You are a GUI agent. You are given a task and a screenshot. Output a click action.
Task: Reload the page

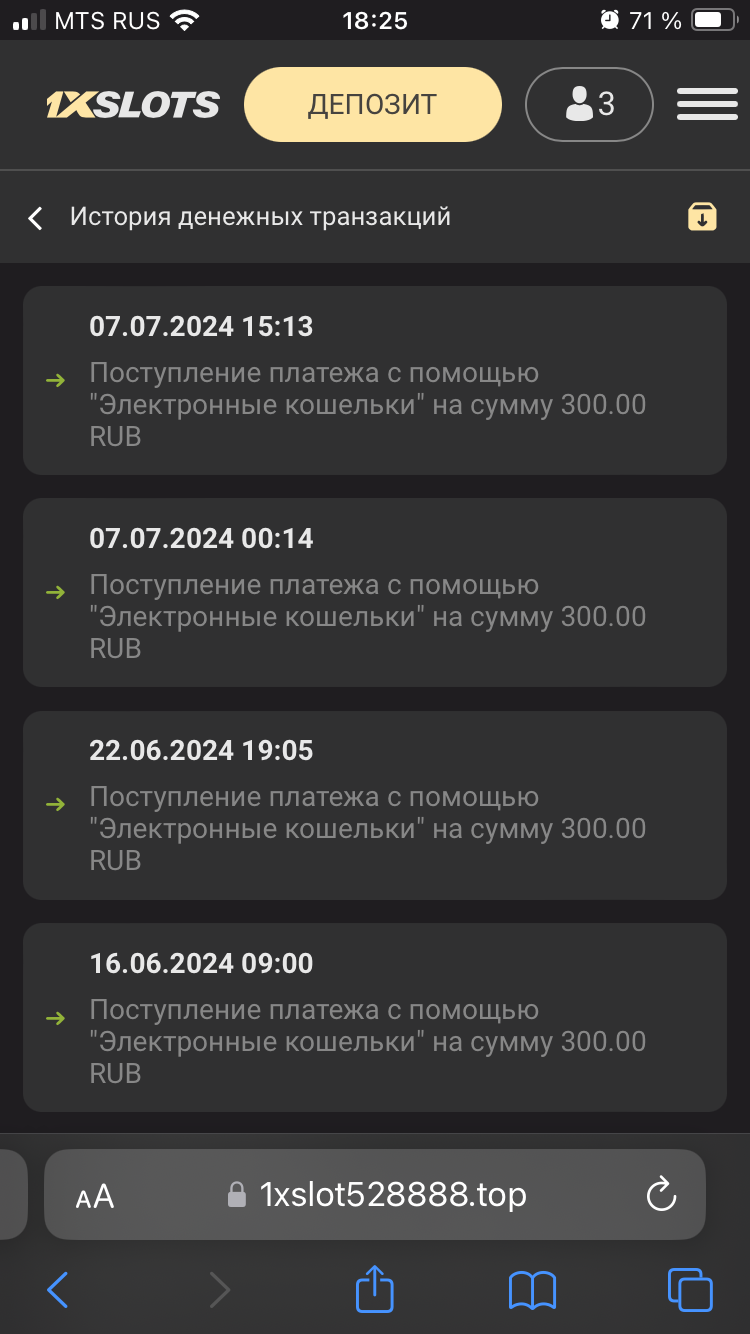click(661, 1194)
